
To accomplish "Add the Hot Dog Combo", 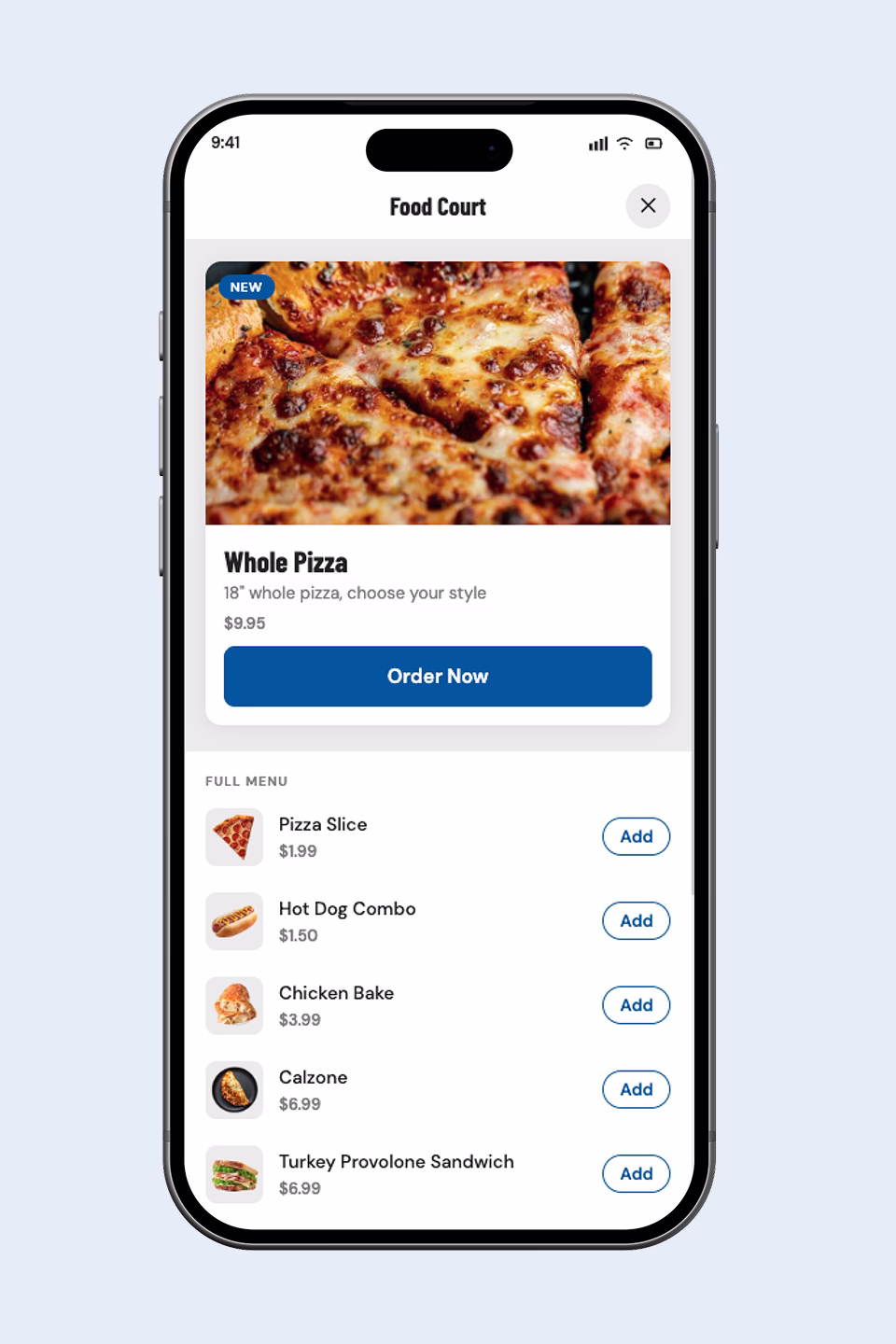I will point(636,921).
